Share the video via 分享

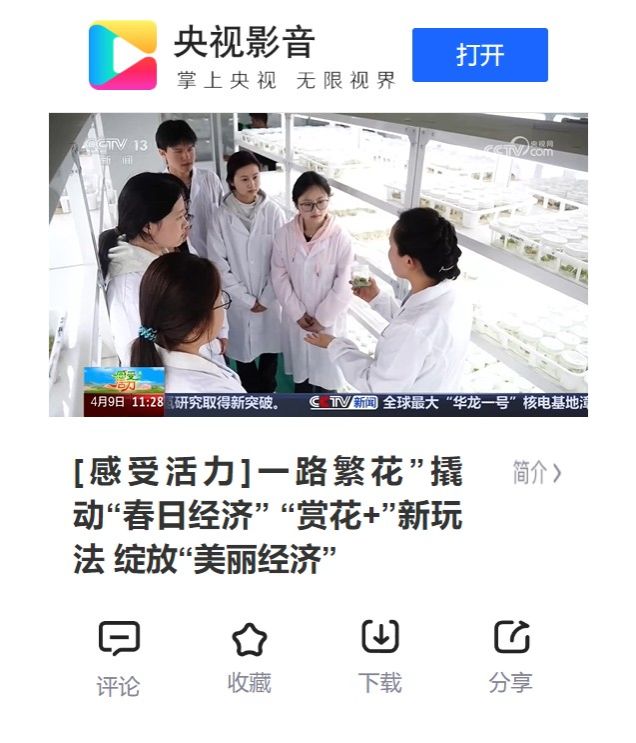pos(511,655)
